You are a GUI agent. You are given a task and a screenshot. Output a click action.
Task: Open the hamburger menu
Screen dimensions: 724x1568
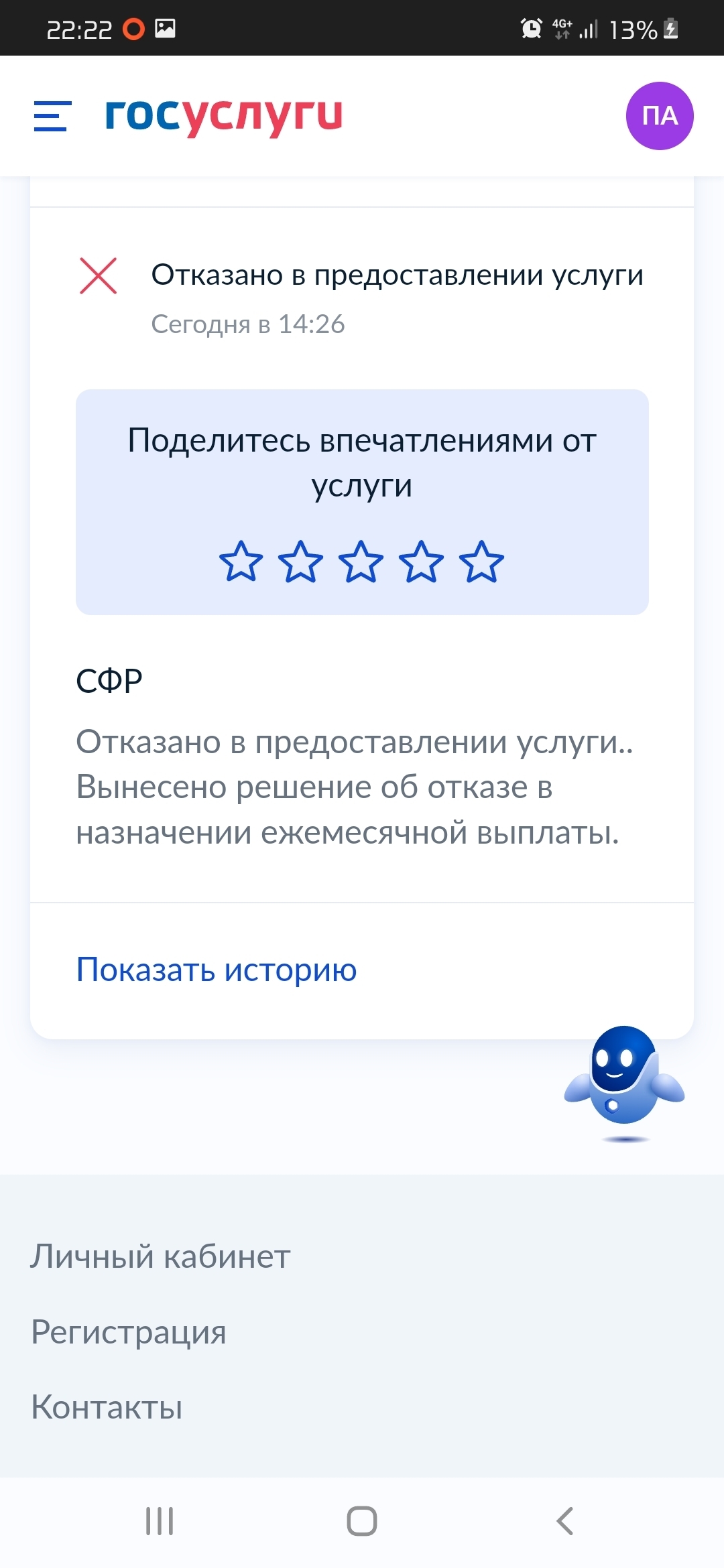[x=52, y=116]
